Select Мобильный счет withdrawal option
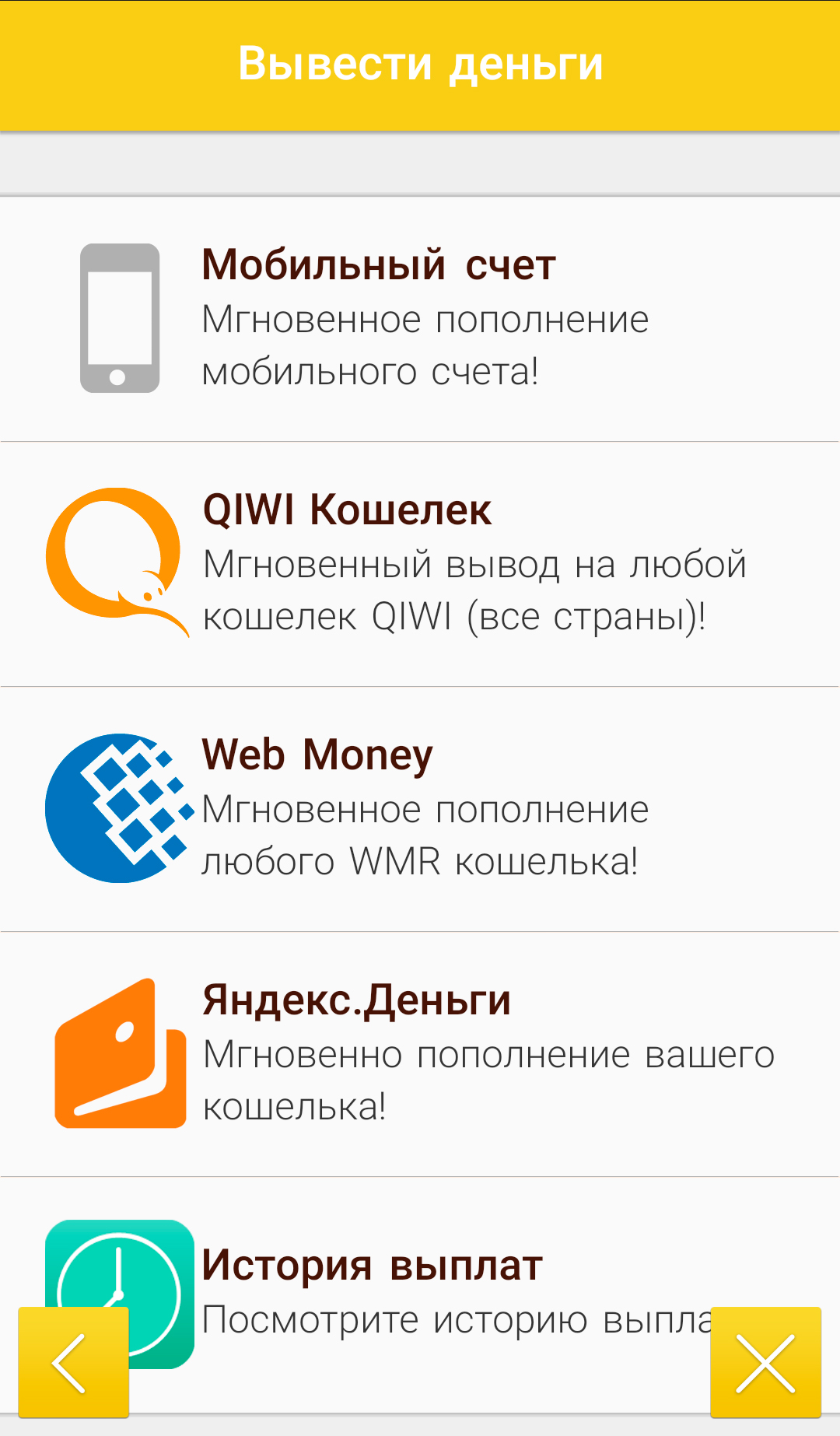 point(420,319)
